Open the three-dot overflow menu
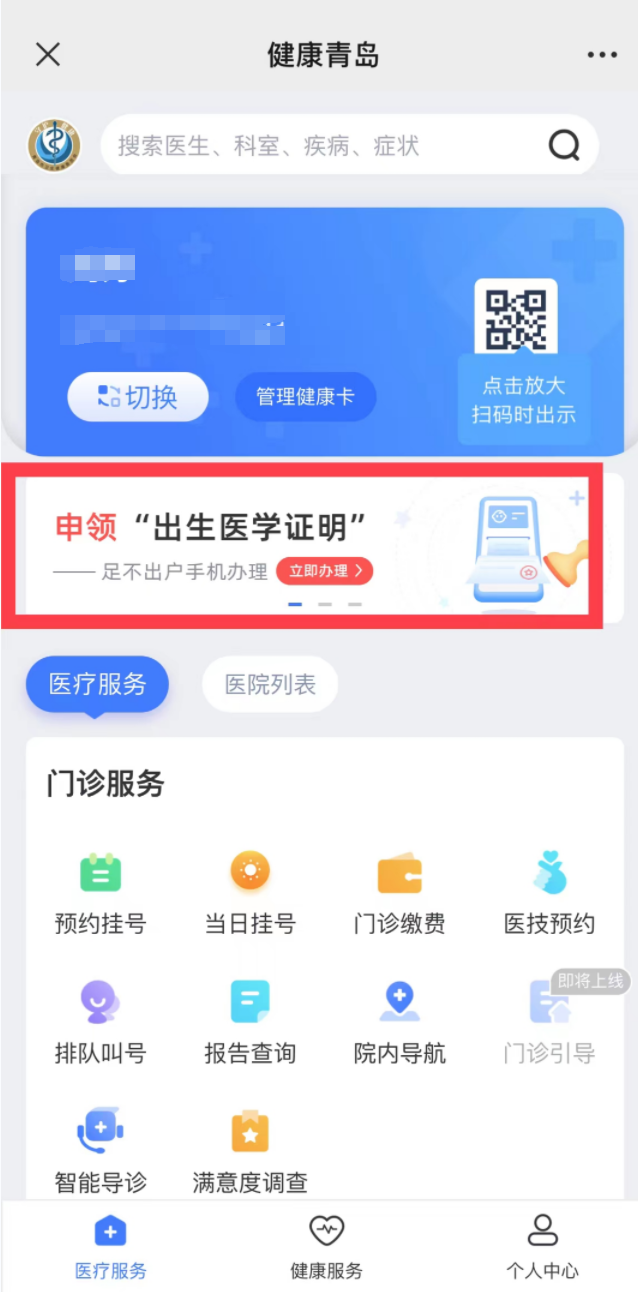Viewport: 638px width, 1292px height. [x=602, y=55]
